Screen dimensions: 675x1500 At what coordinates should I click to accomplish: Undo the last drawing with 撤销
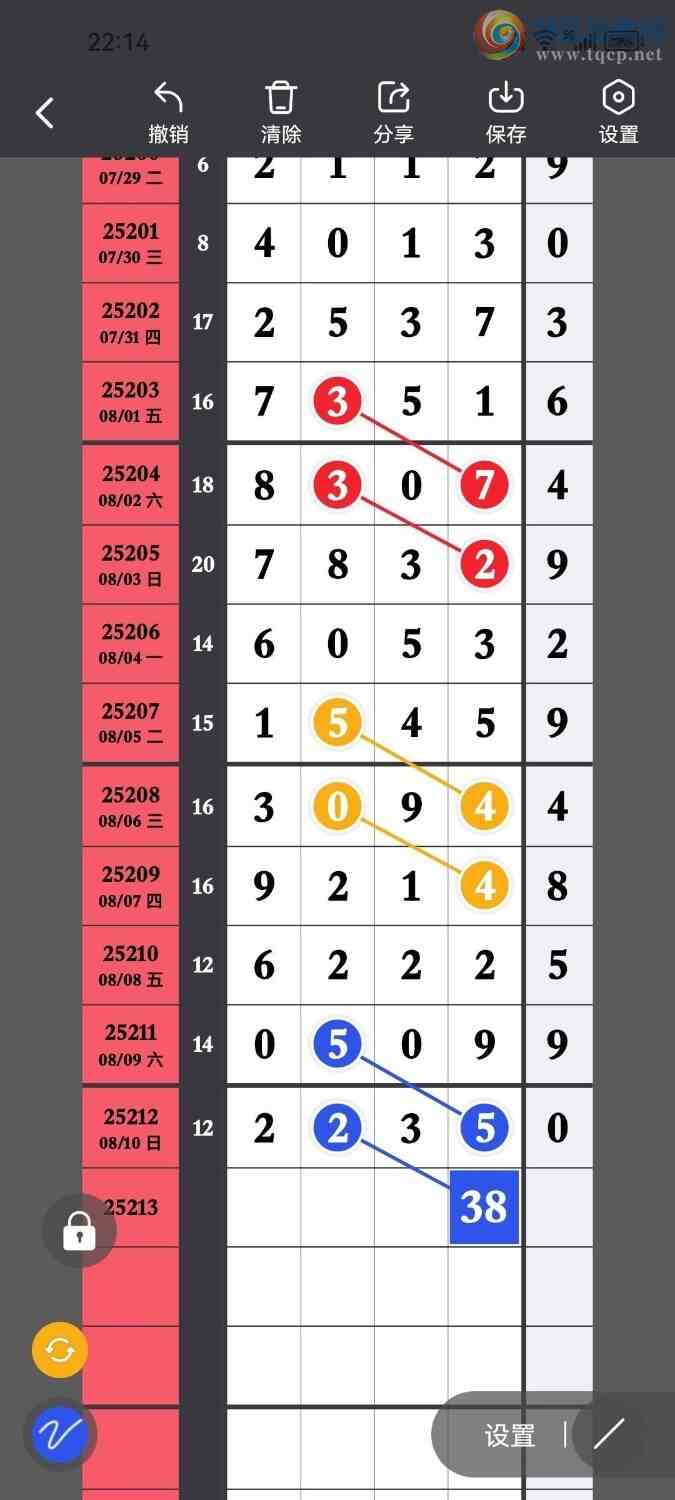pos(168,113)
